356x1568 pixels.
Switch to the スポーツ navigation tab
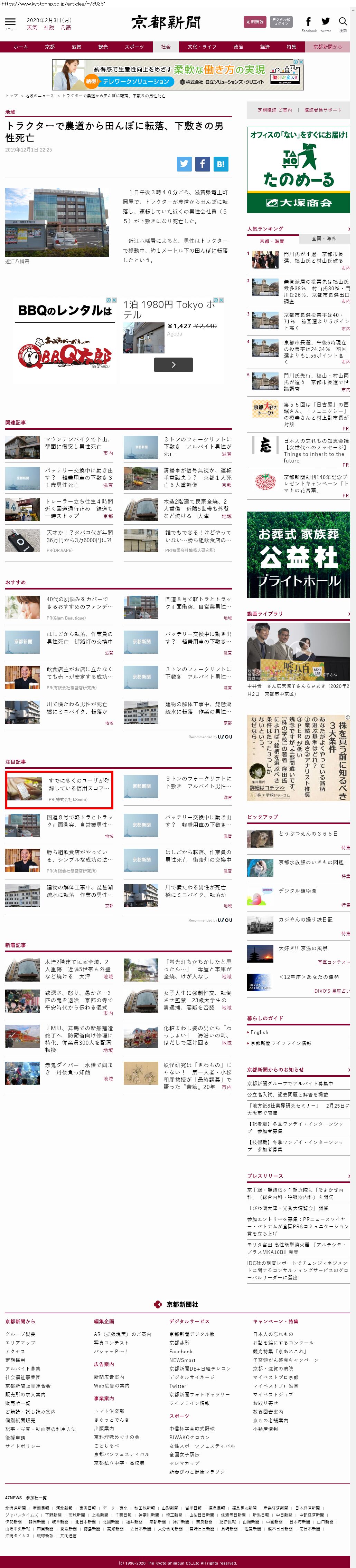pos(134,47)
